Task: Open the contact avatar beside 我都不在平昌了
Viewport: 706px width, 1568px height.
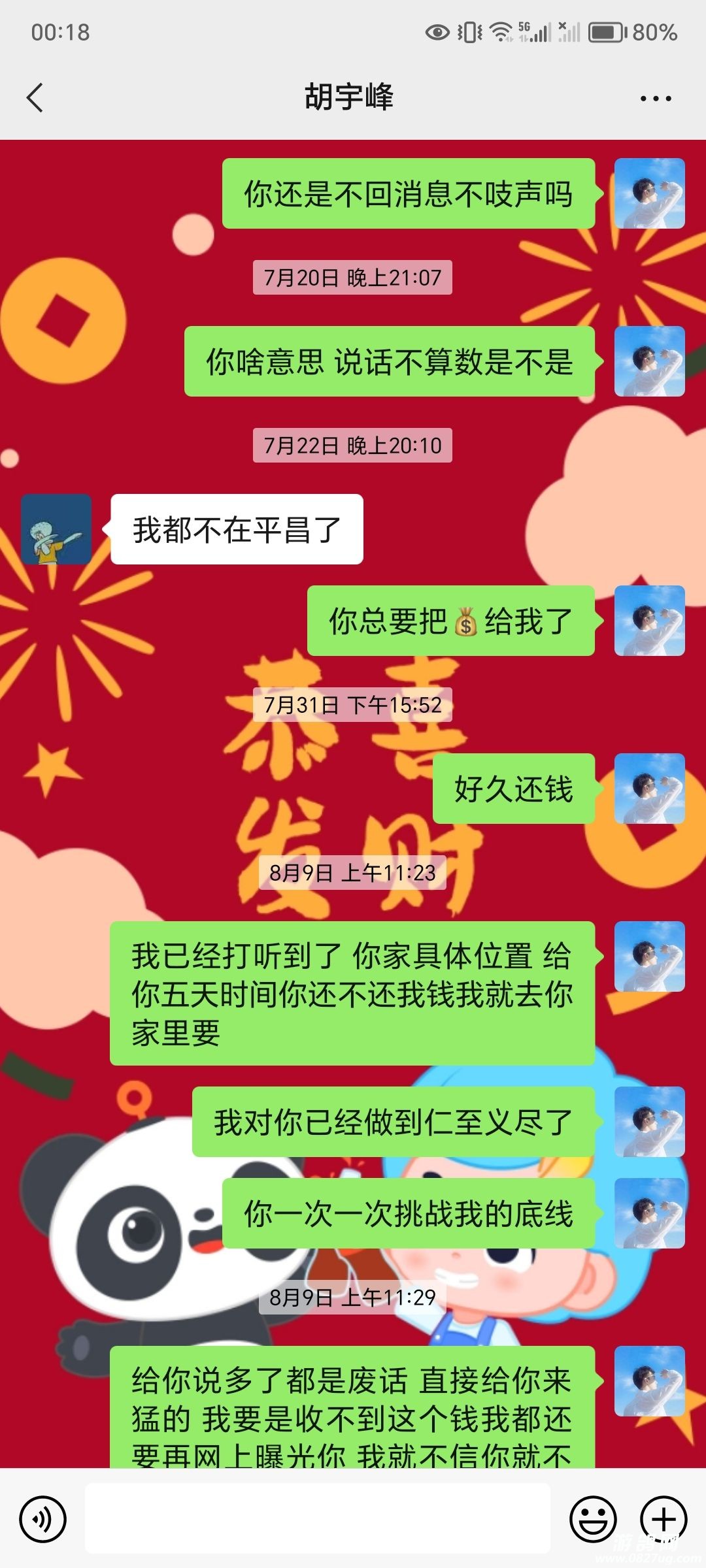Action: pyautogui.click(x=56, y=529)
